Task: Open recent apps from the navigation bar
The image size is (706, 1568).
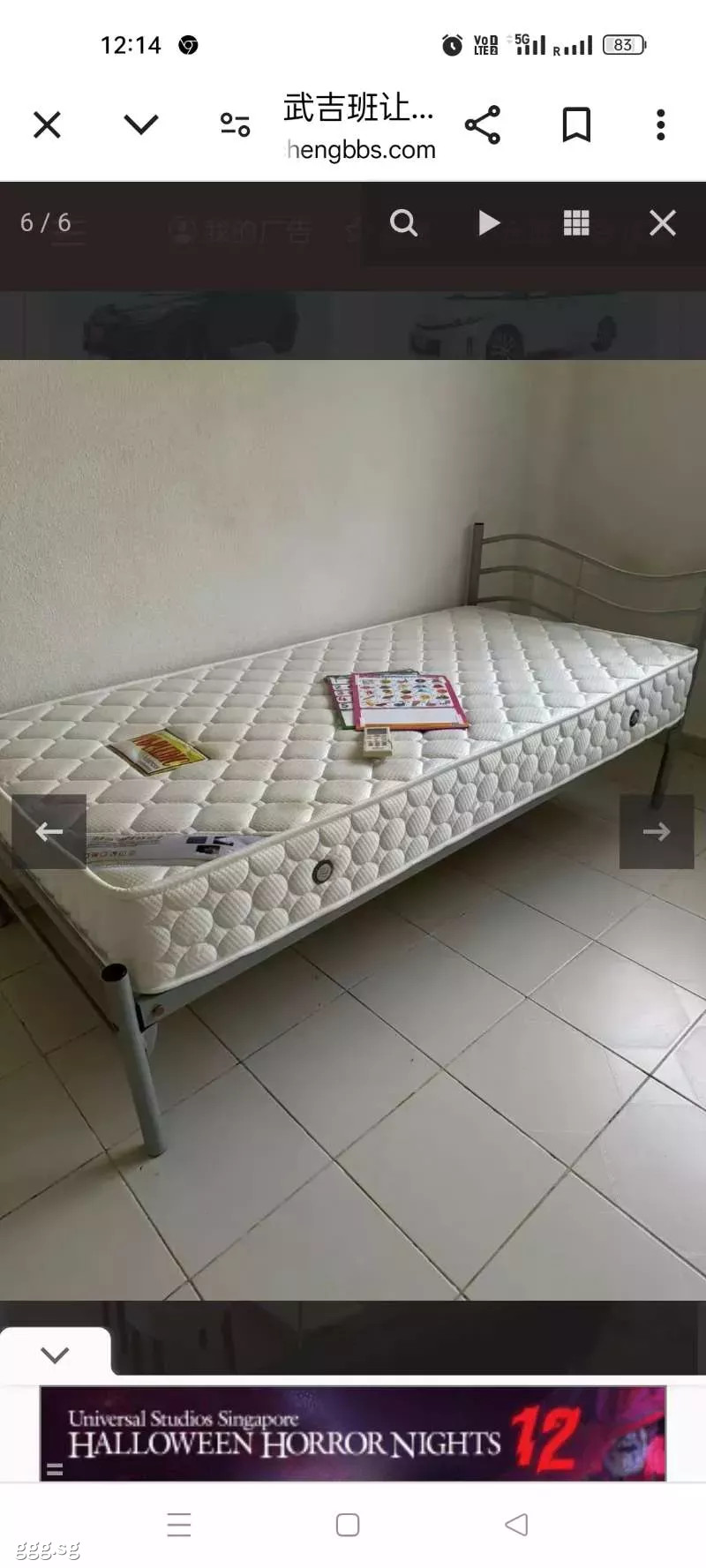Action: (x=179, y=1525)
